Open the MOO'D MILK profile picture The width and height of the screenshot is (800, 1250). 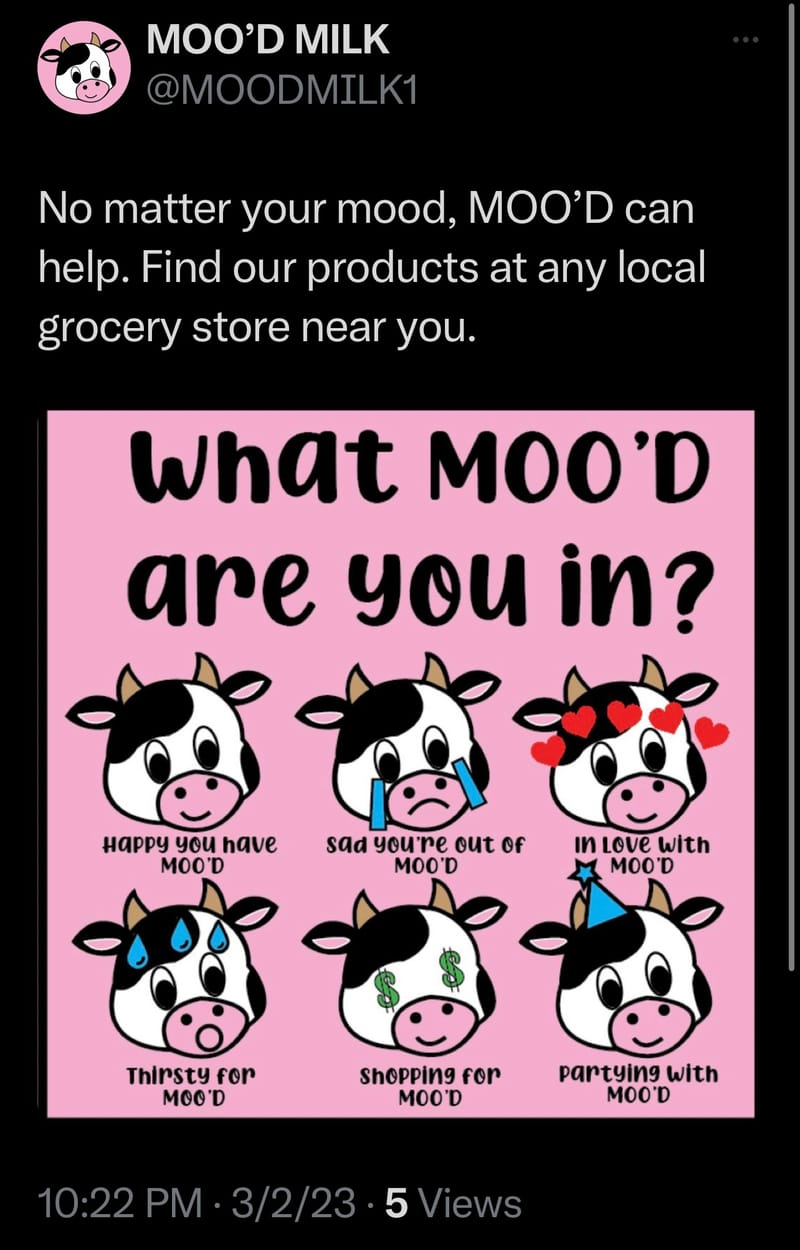point(84,68)
